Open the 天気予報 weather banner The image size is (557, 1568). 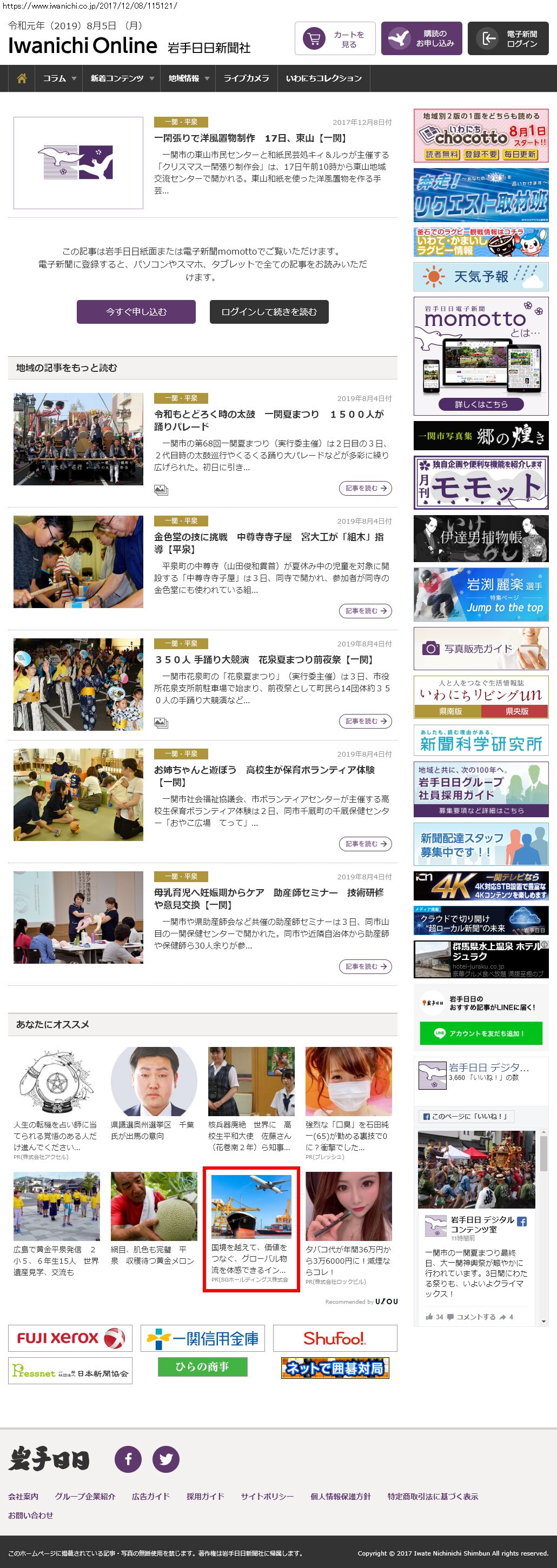click(x=480, y=277)
